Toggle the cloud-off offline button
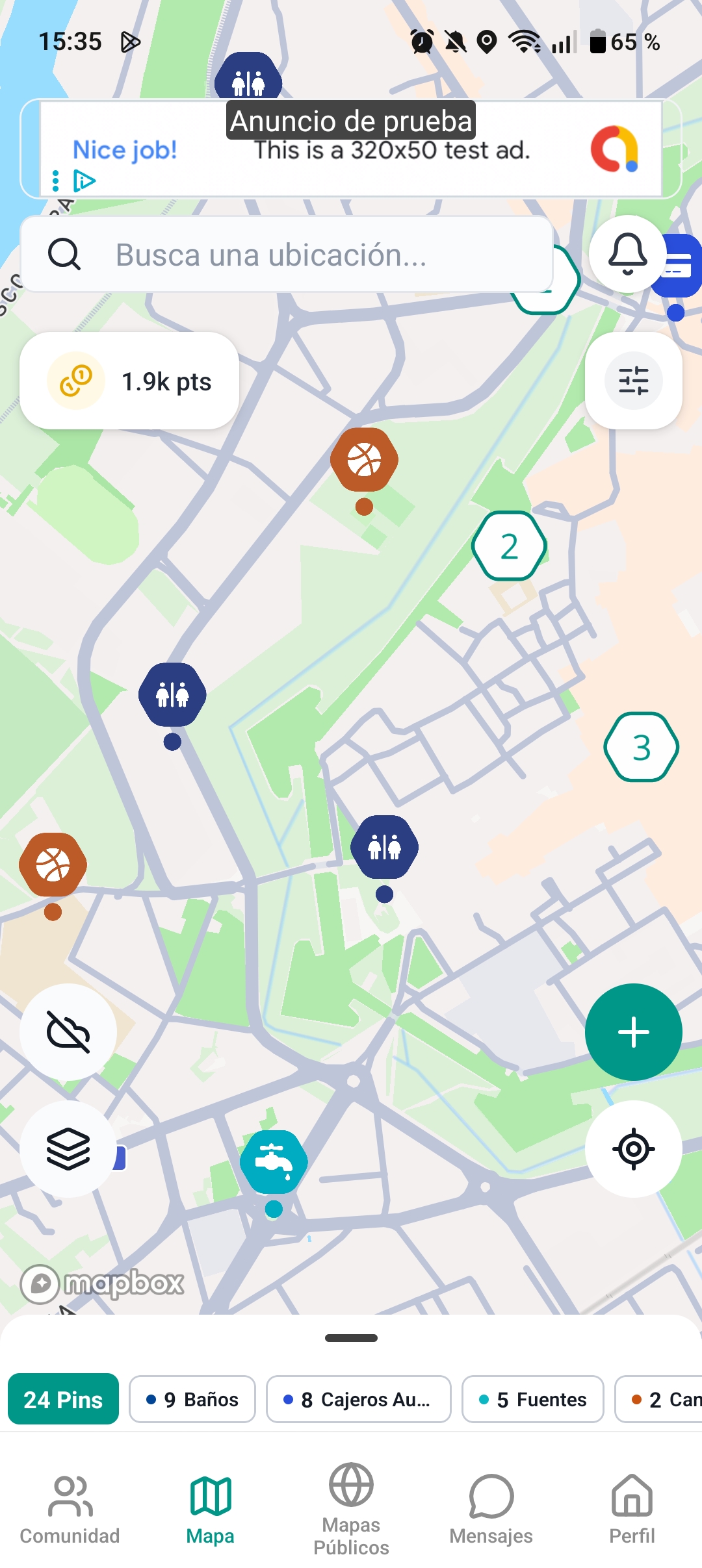The height and width of the screenshot is (1568, 702). [x=68, y=1032]
